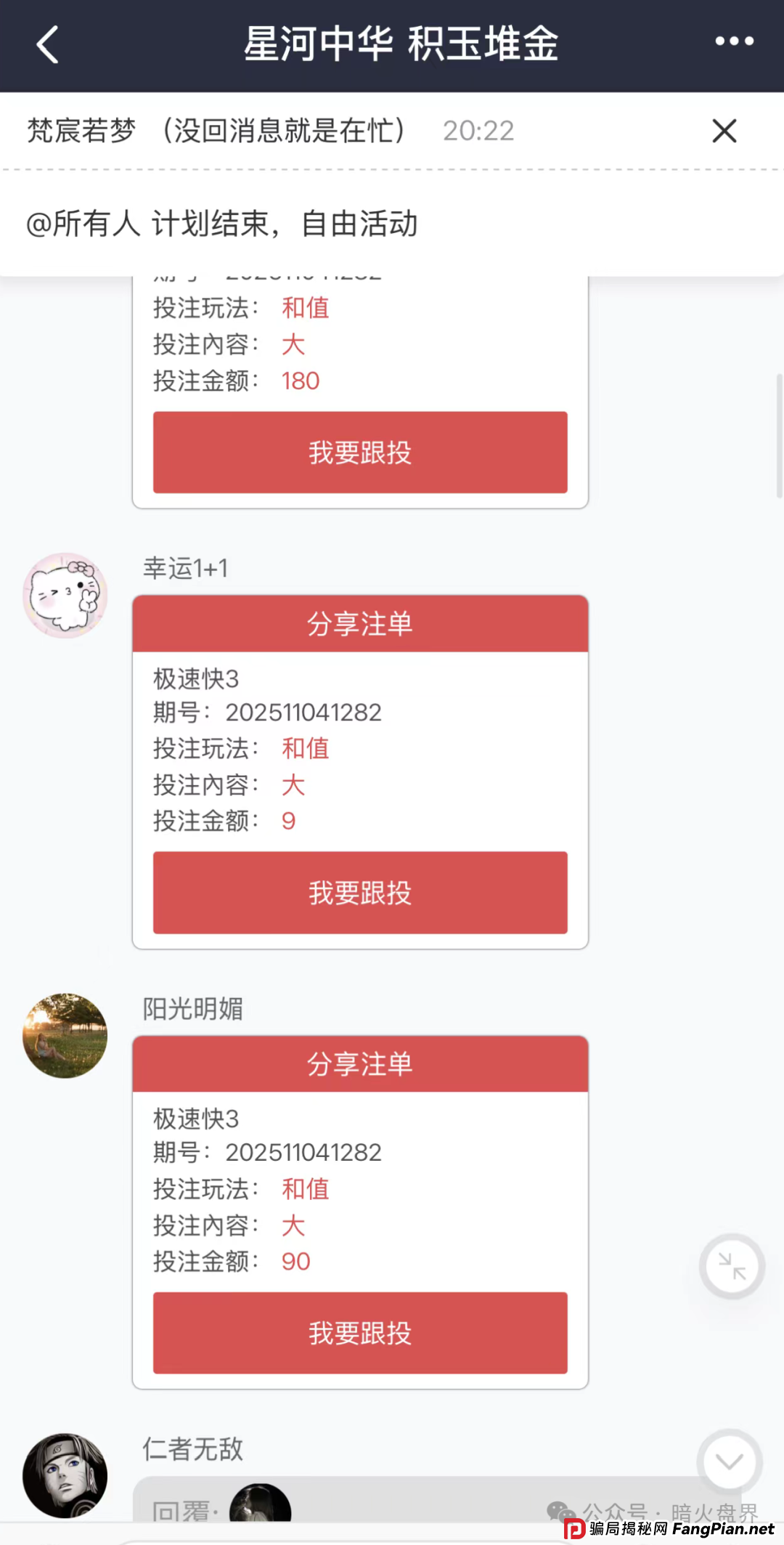Screen dimensions: 784x1545
Task: Tap the 20:22 timestamp in the banner
Action: tap(478, 131)
